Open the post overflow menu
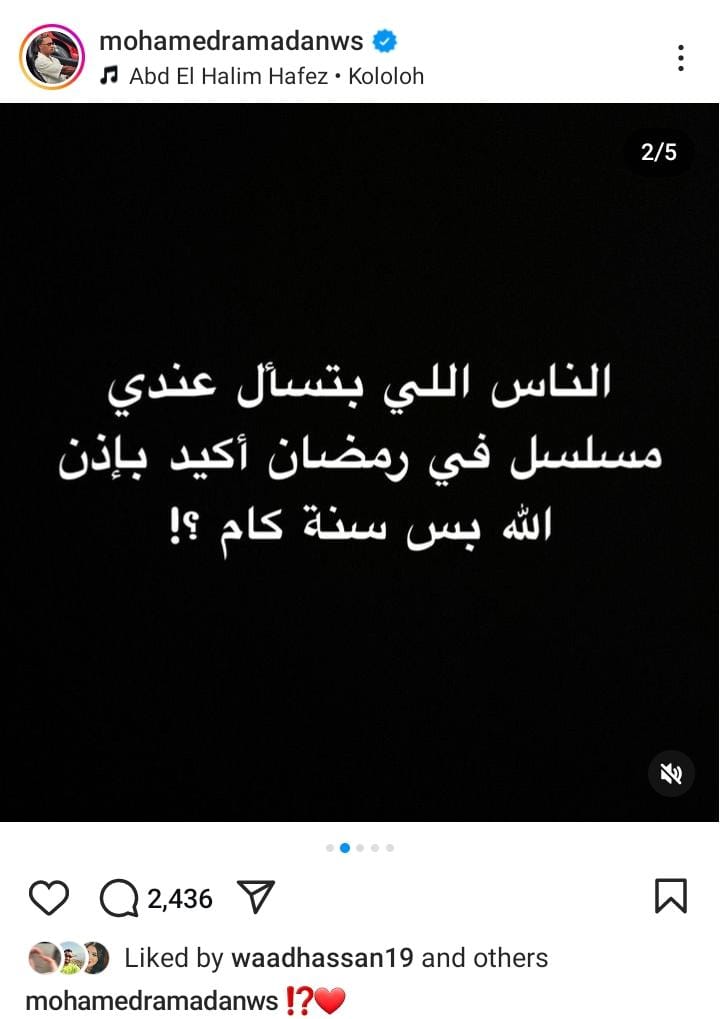720x1019 pixels. [x=680, y=58]
